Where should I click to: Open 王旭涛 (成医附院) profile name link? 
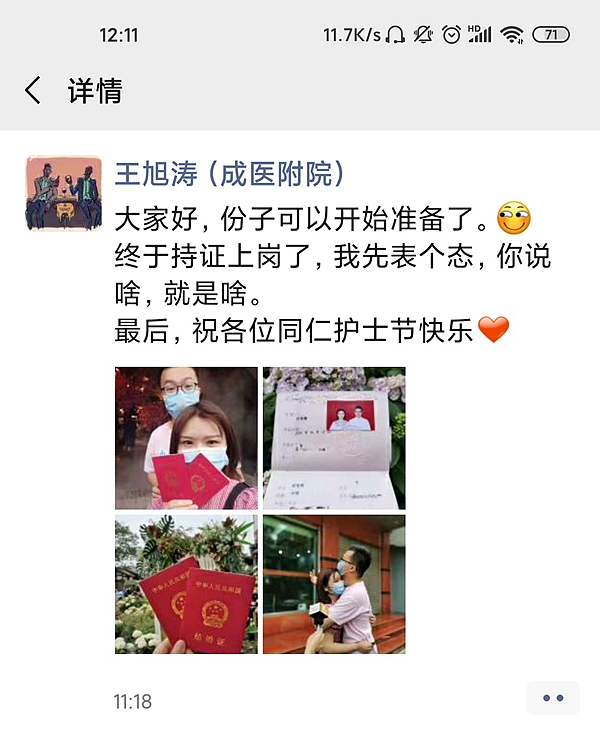(x=231, y=175)
